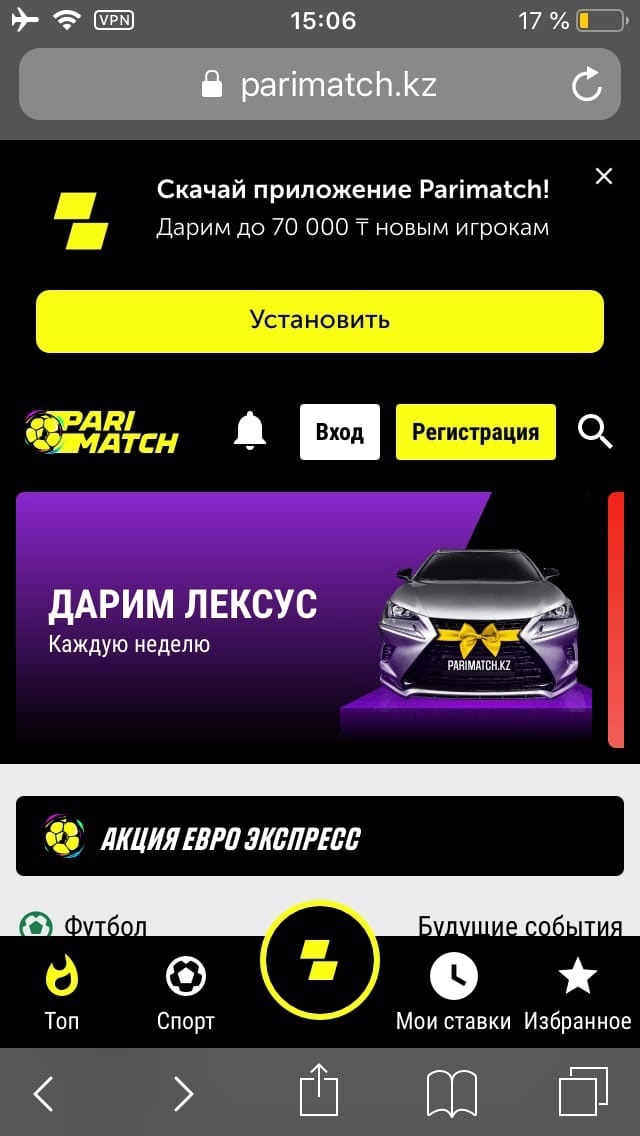
Task: Open the Регистрация sign-up button
Action: point(475,432)
